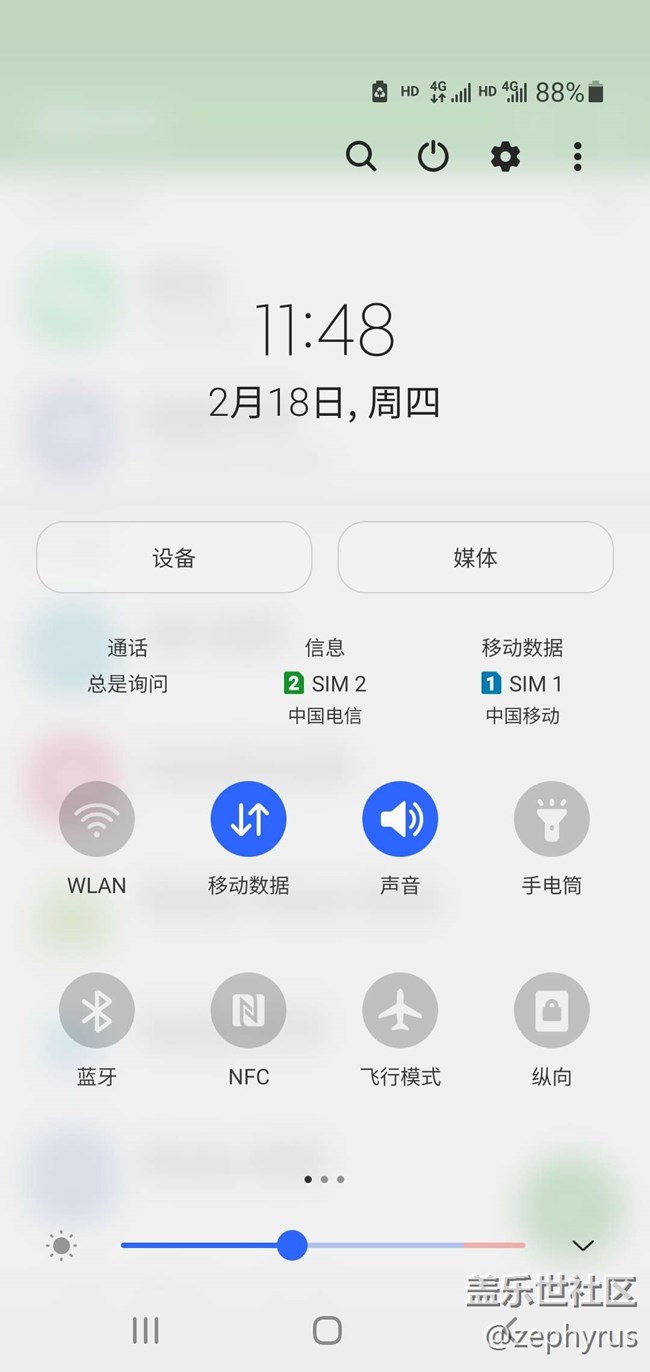Turn on NFC
This screenshot has width=650, height=1372.
point(248,1011)
